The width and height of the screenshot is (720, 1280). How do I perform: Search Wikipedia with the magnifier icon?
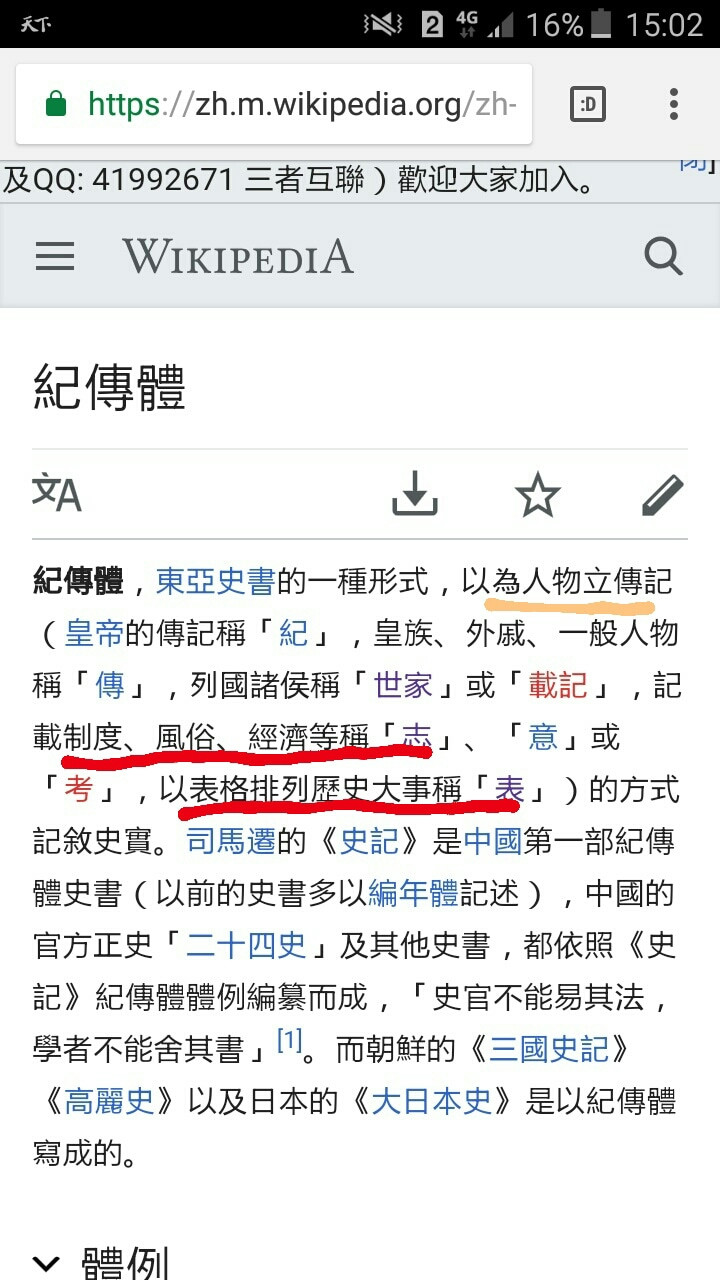663,257
